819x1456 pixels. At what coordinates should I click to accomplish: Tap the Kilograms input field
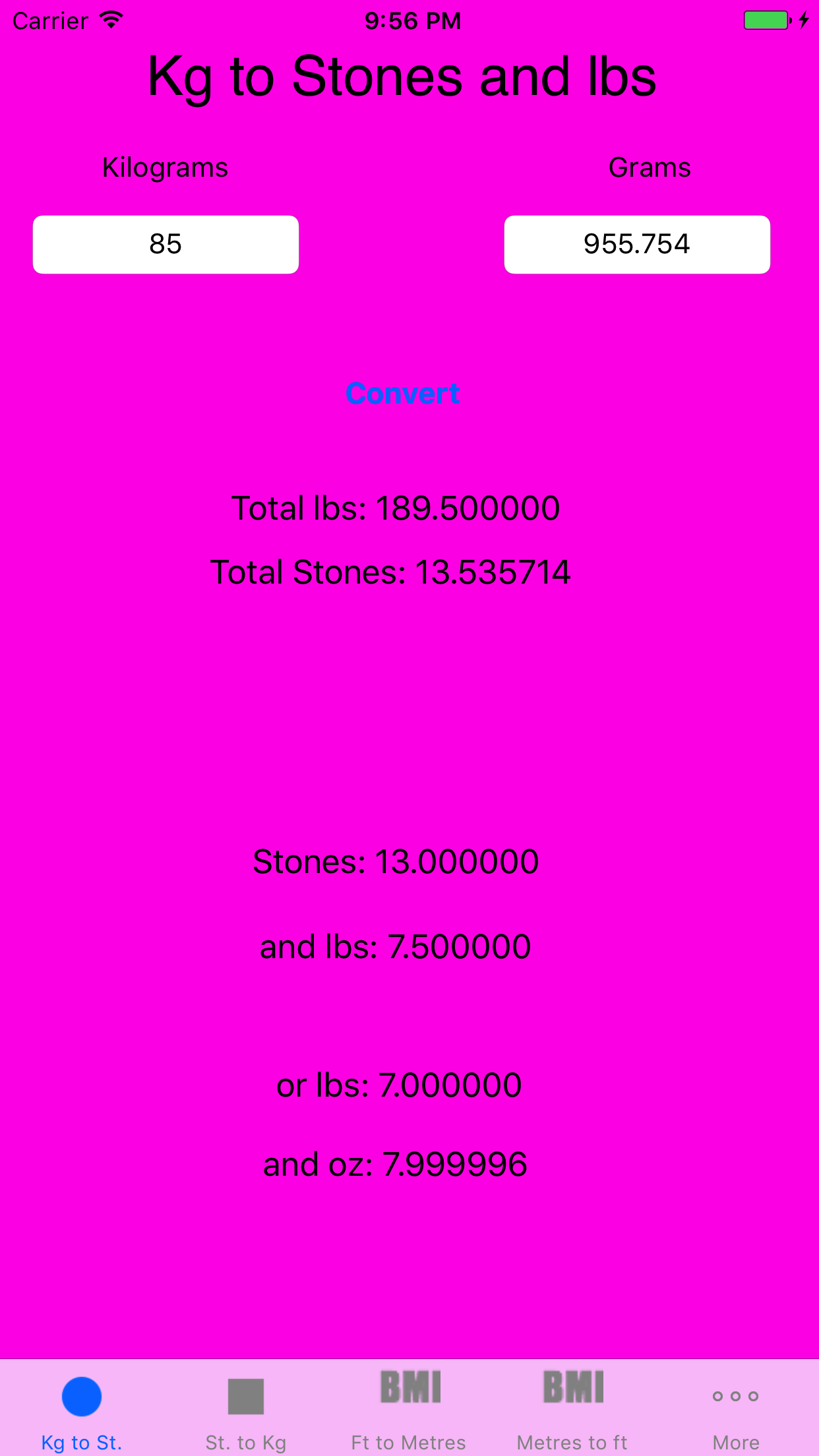(x=166, y=245)
